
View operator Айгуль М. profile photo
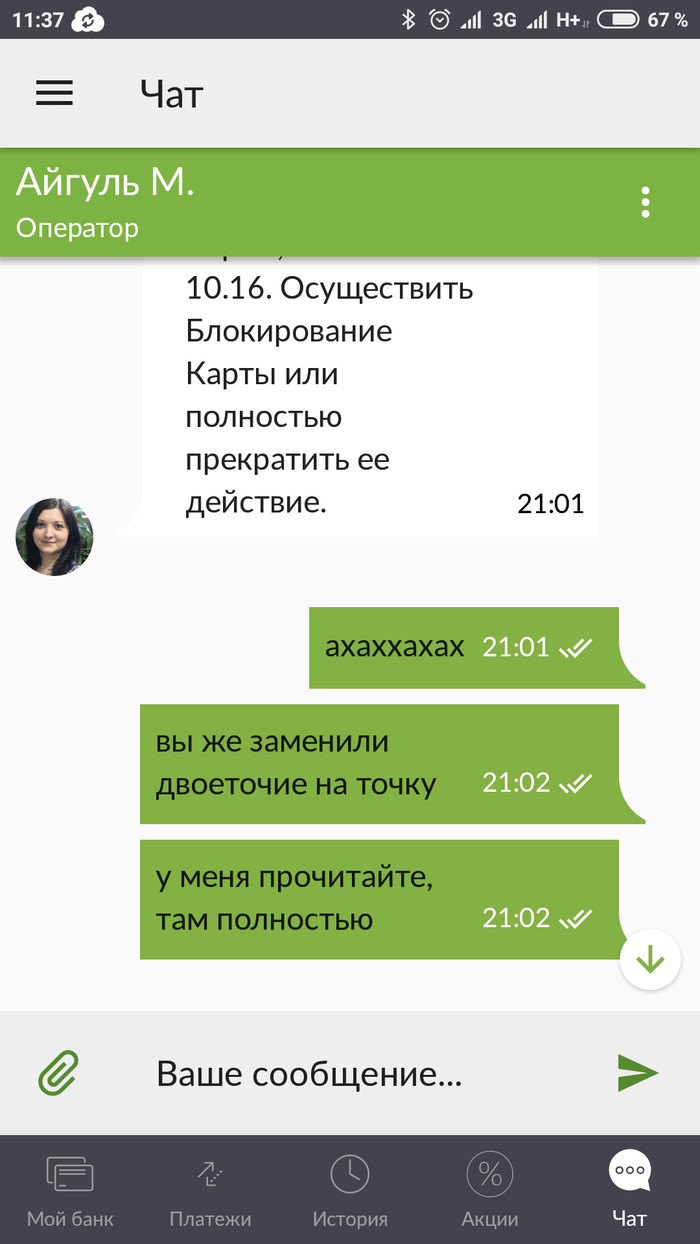point(54,537)
